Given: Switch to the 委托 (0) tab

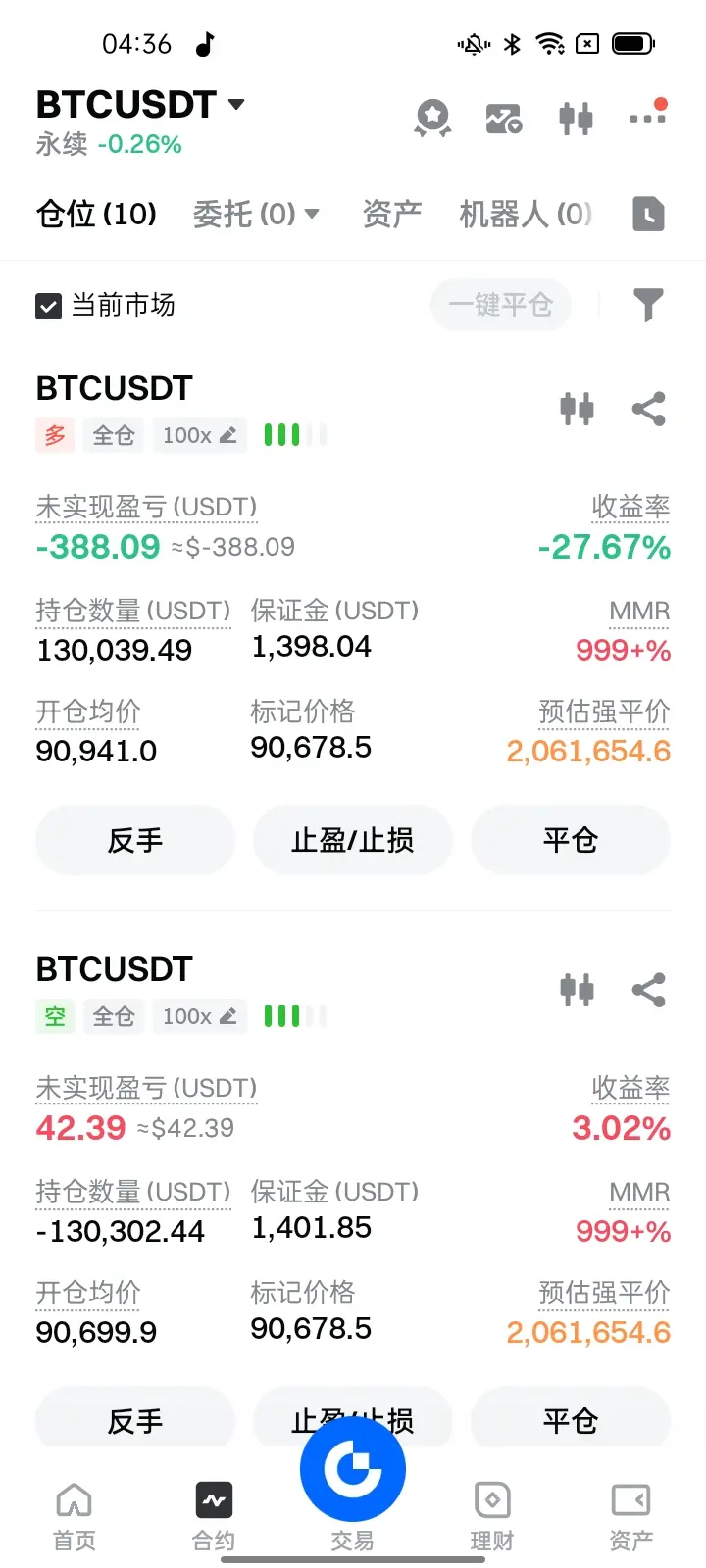Looking at the screenshot, I should pyautogui.click(x=255, y=214).
